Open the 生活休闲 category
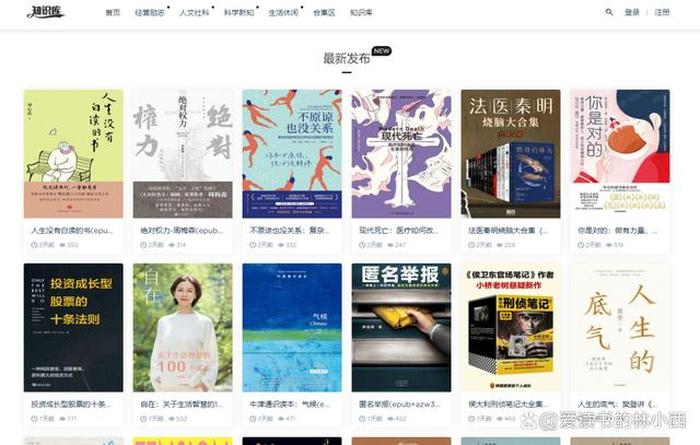The image size is (700, 445). tap(282, 12)
